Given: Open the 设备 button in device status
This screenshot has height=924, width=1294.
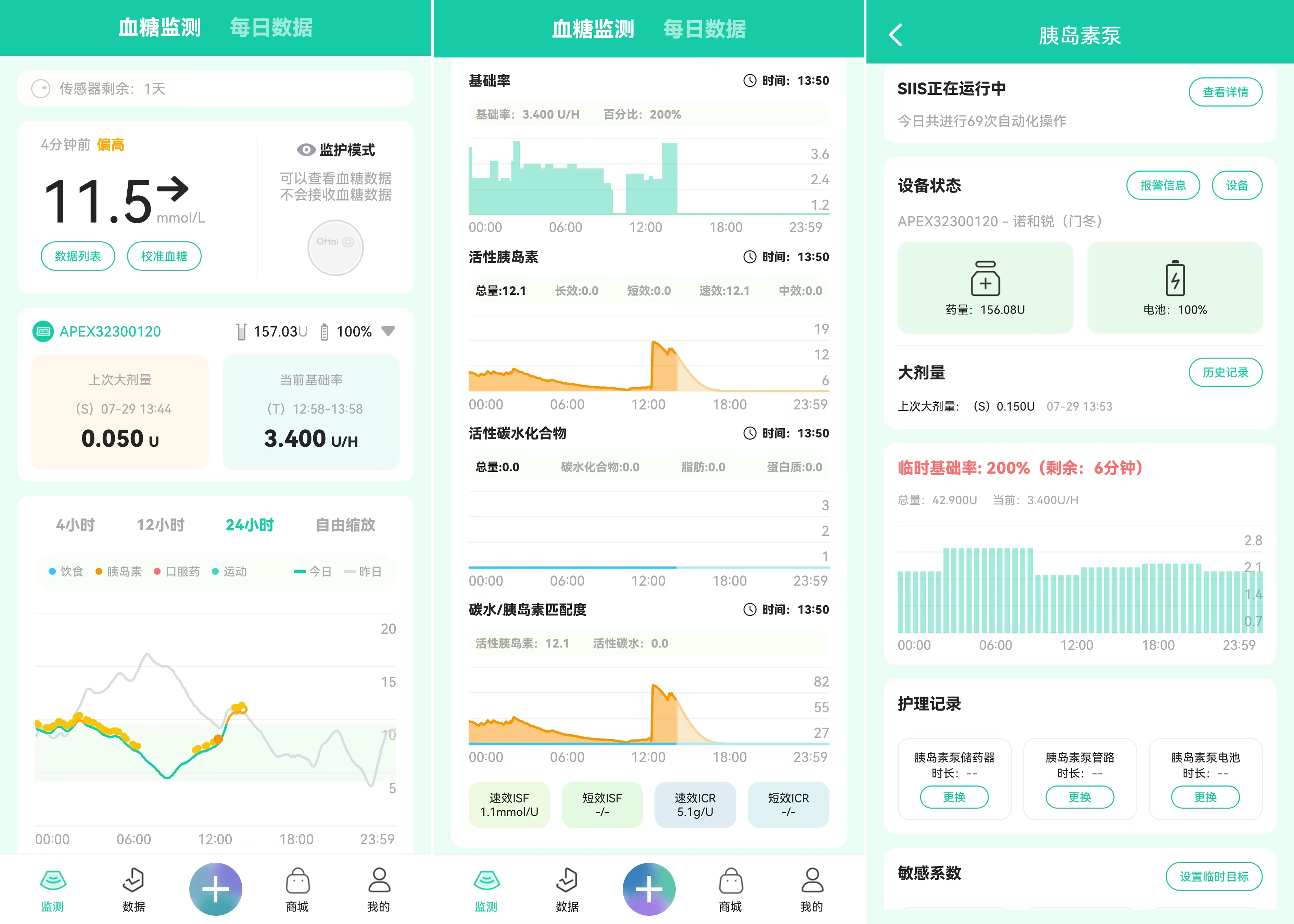Looking at the screenshot, I should tap(1236, 186).
